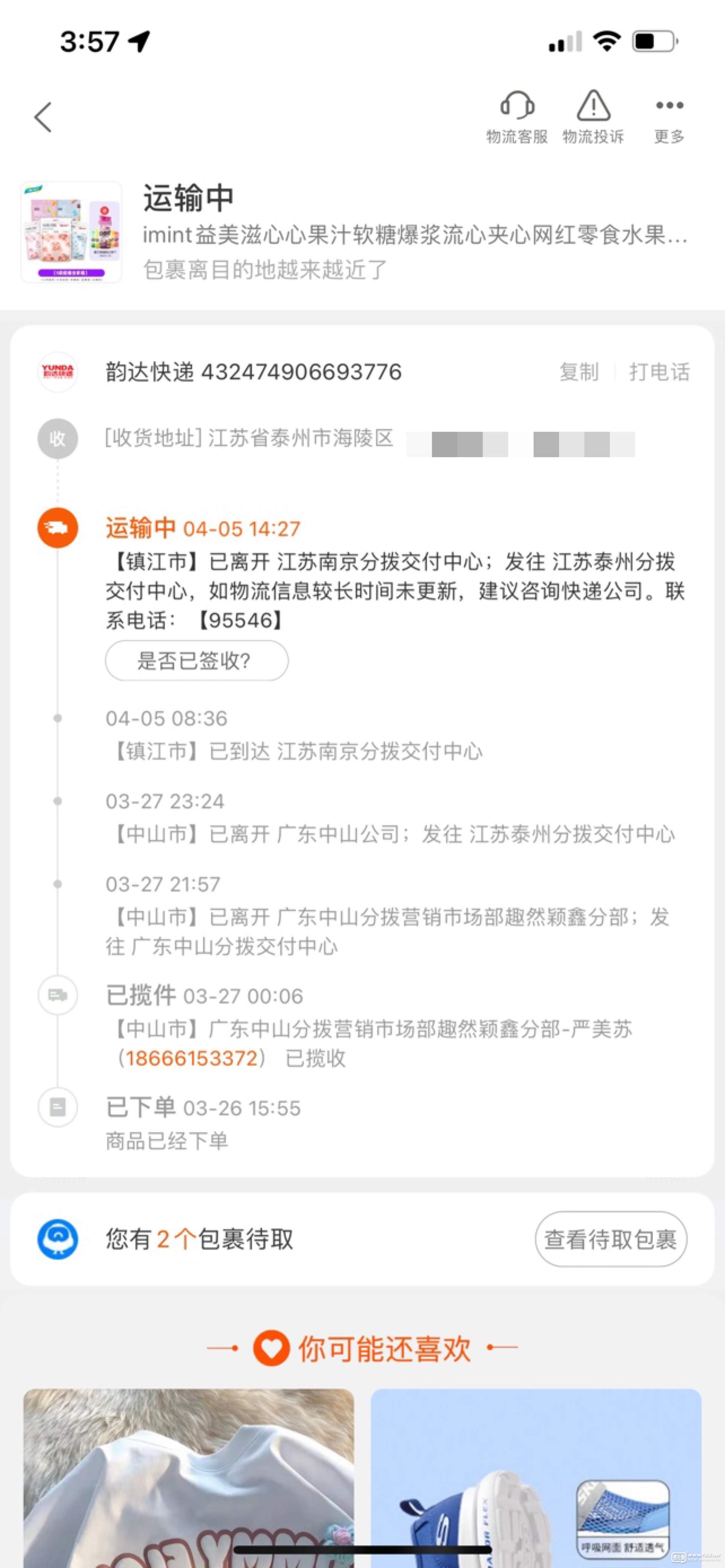The height and width of the screenshot is (1568, 725).
Task: Call the courier number 18666153372
Action: click(x=191, y=1058)
